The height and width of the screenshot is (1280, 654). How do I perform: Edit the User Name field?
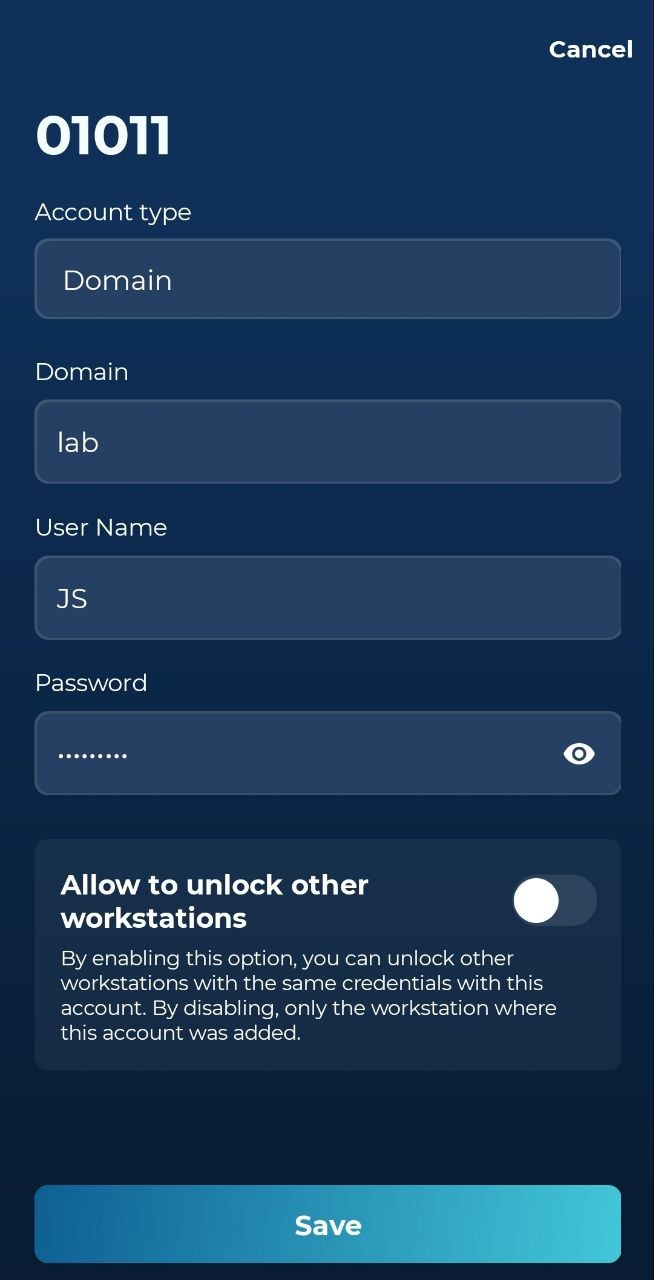pyautogui.click(x=327, y=598)
